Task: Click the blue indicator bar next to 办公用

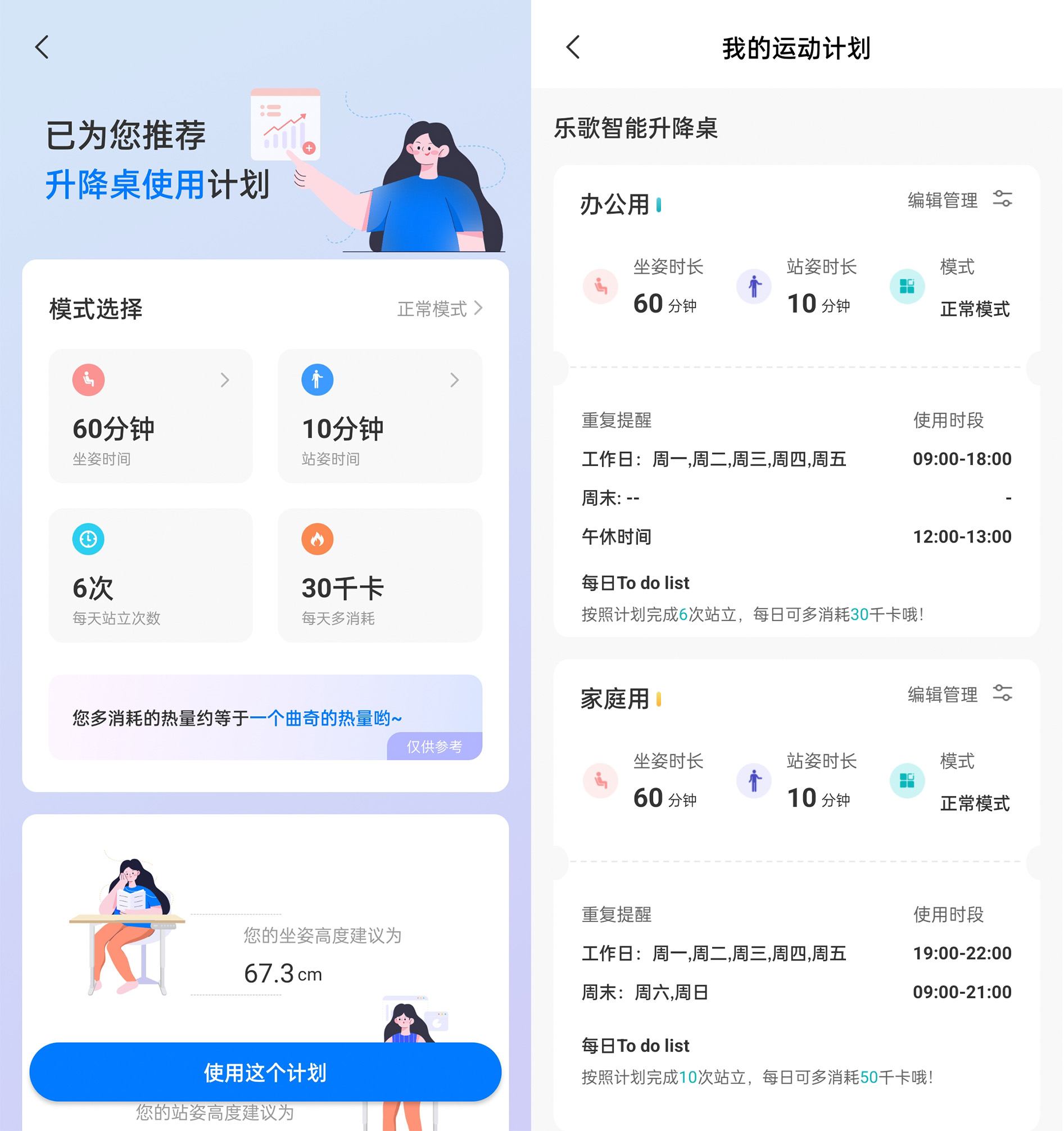Action: tap(658, 206)
